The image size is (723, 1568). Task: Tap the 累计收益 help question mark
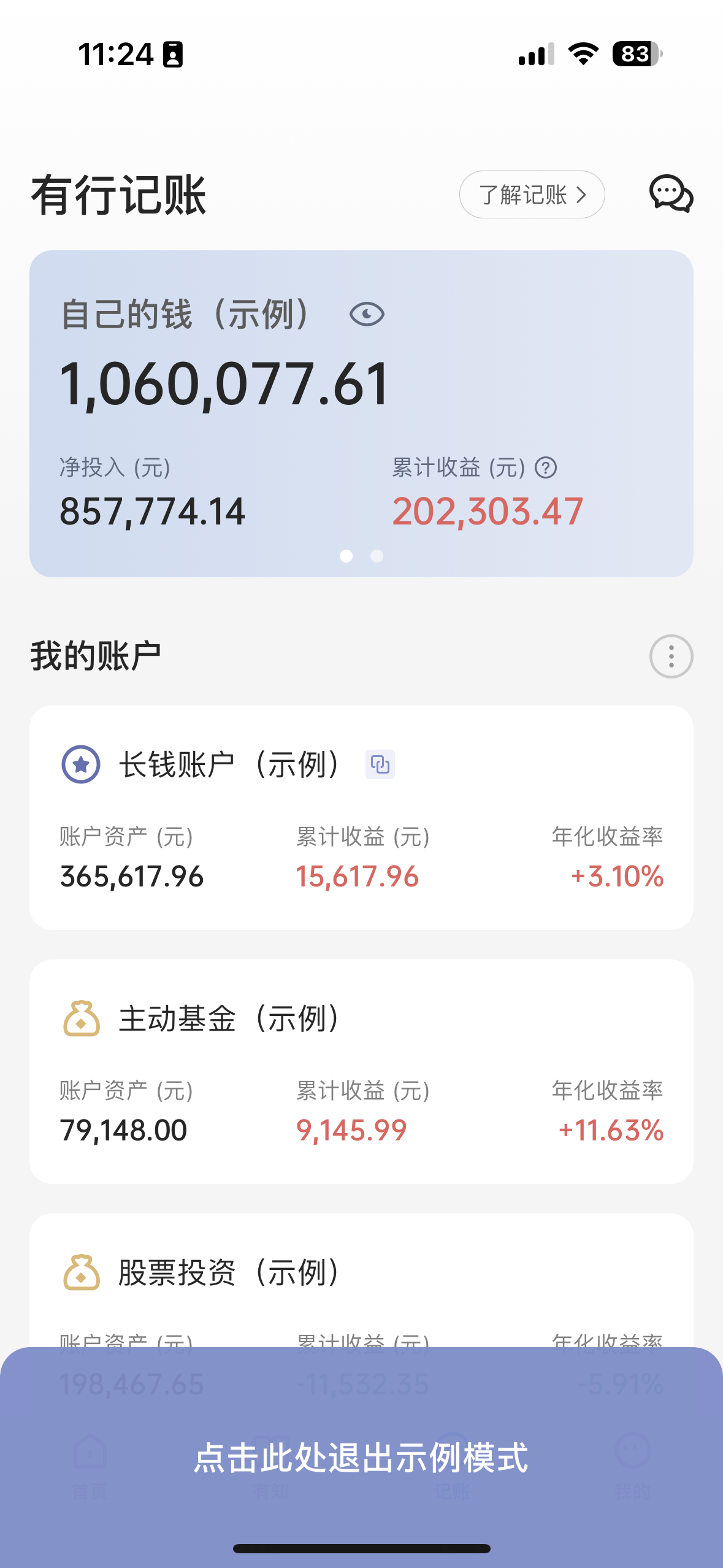(546, 468)
